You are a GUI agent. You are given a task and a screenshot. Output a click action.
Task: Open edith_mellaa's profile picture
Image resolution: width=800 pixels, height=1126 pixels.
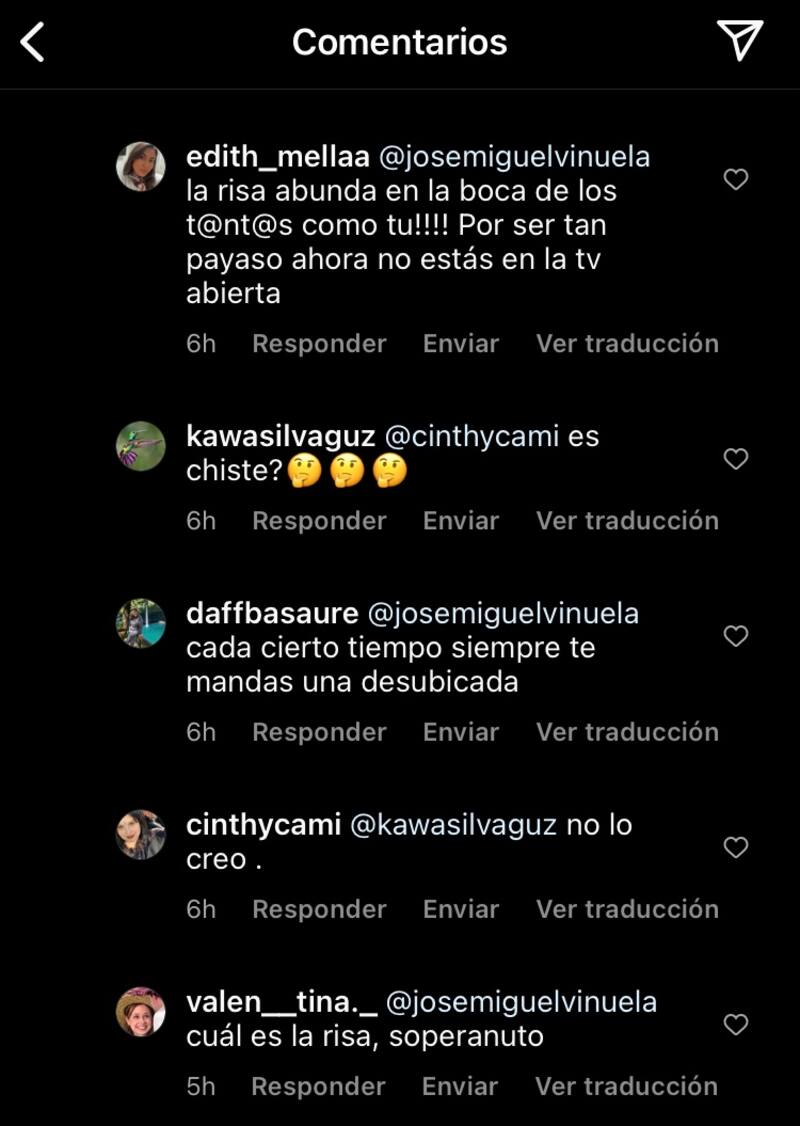pos(141,166)
